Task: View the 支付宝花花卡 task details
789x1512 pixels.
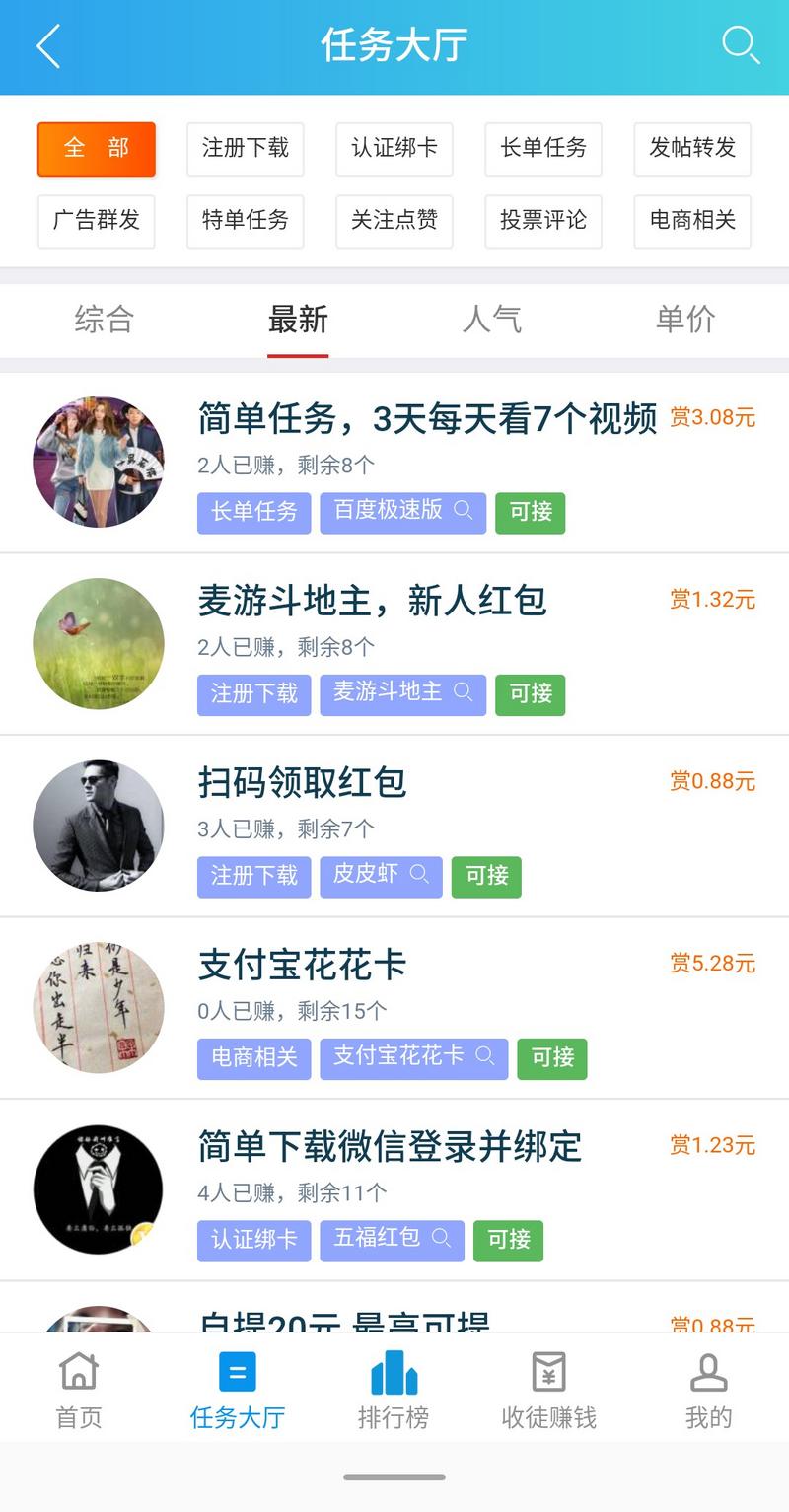Action: (x=302, y=965)
